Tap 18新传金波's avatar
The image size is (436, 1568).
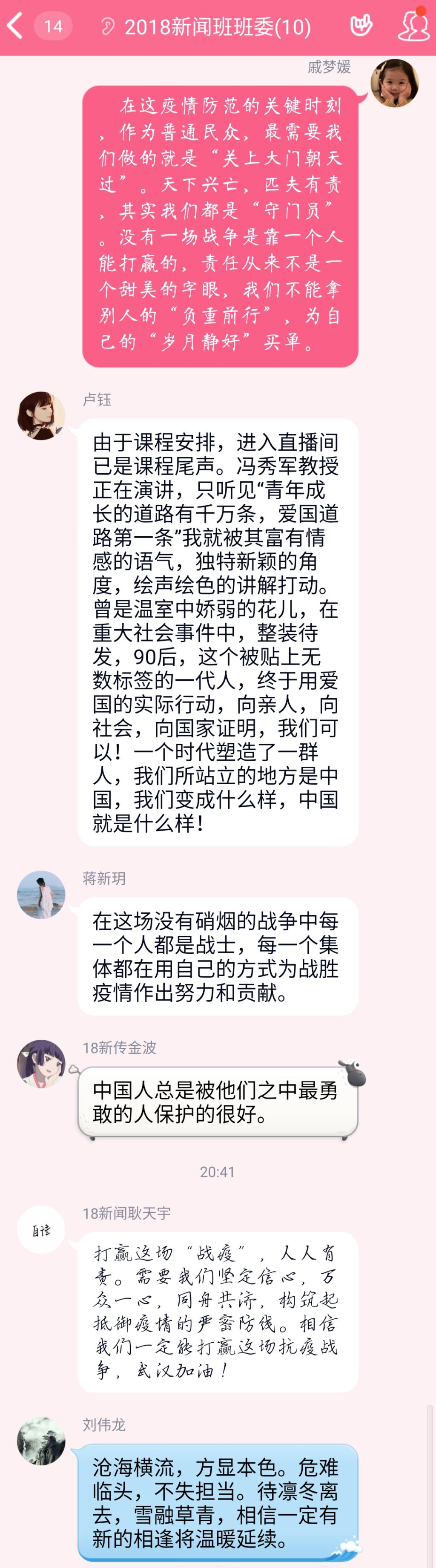coord(41,1063)
